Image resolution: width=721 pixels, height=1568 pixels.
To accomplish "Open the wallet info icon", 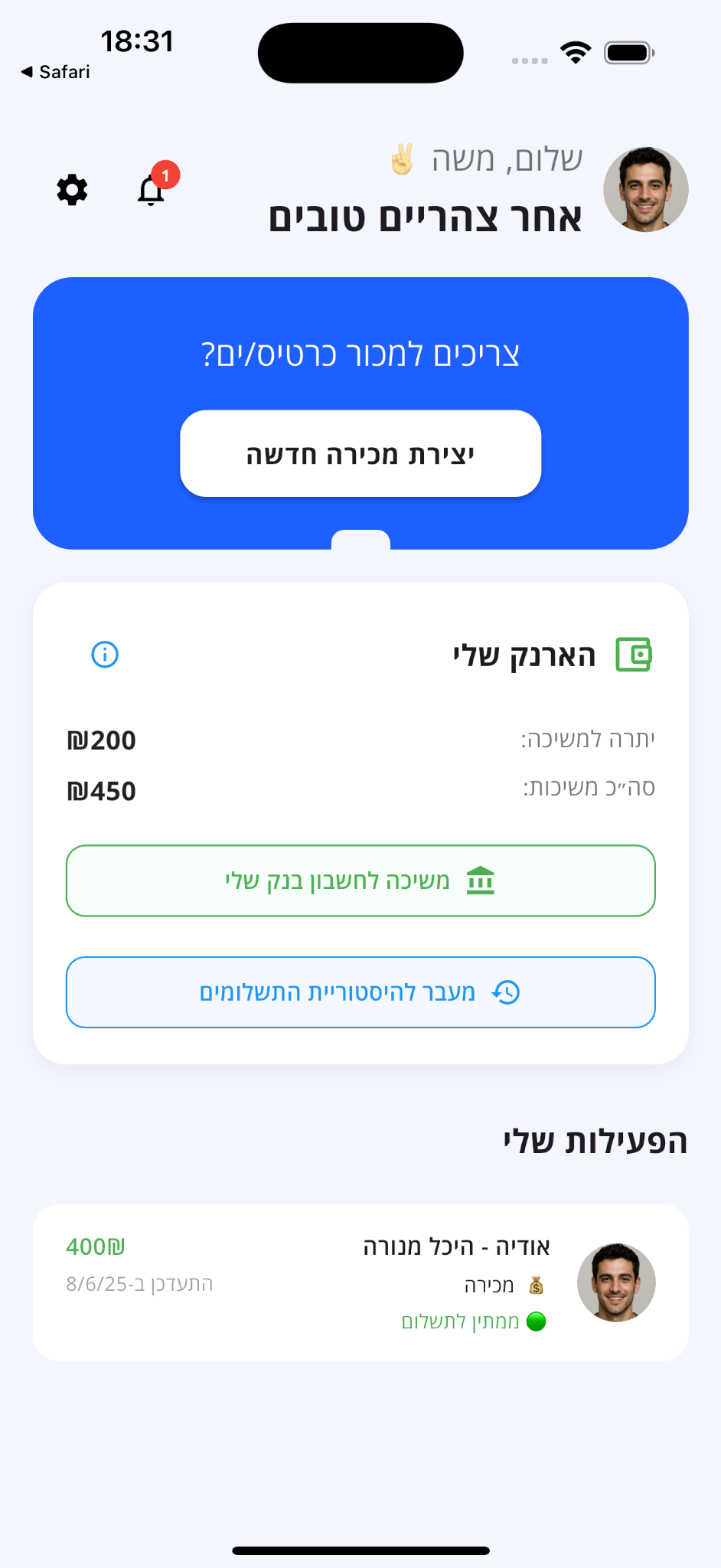I will click(x=105, y=655).
